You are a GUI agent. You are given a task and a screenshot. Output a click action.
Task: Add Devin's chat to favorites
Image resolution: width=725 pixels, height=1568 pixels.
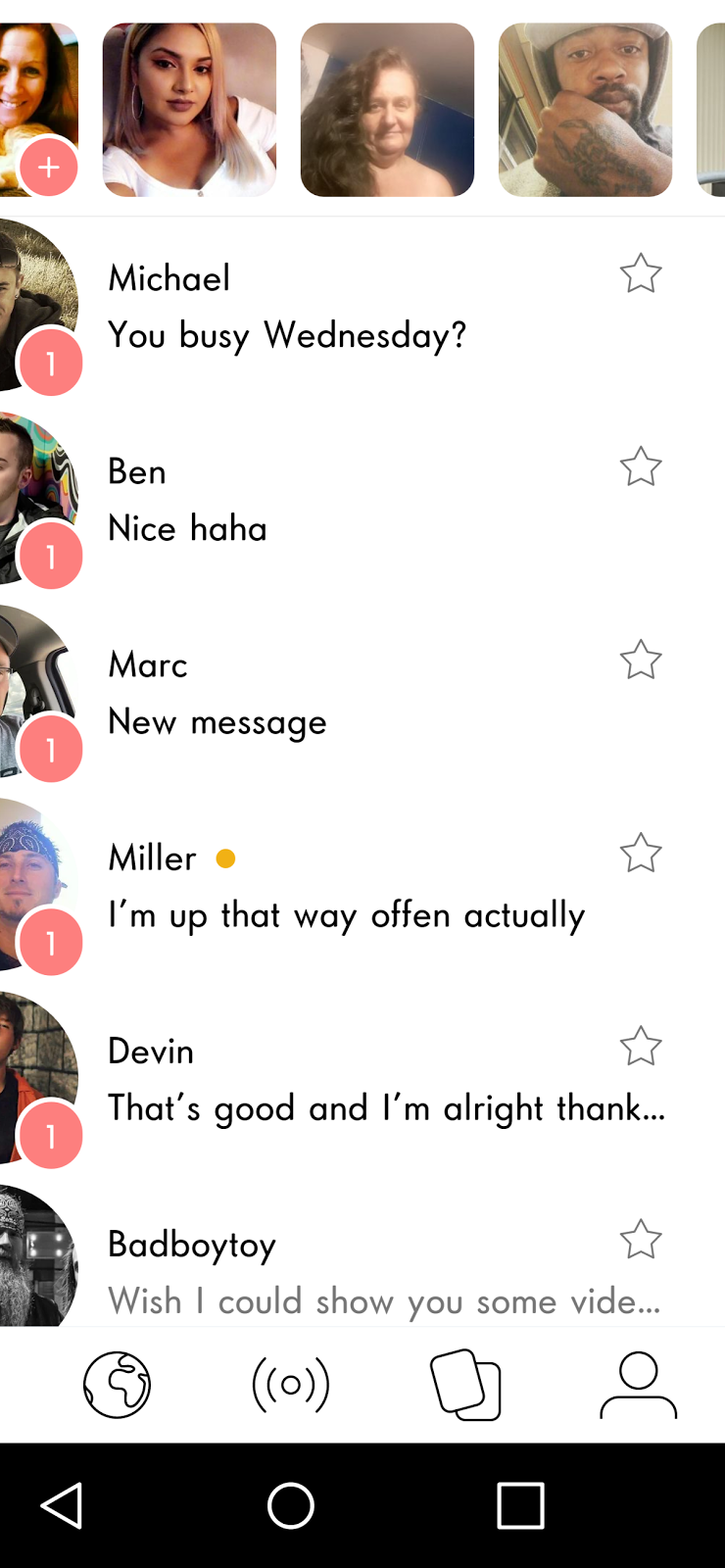click(641, 1046)
